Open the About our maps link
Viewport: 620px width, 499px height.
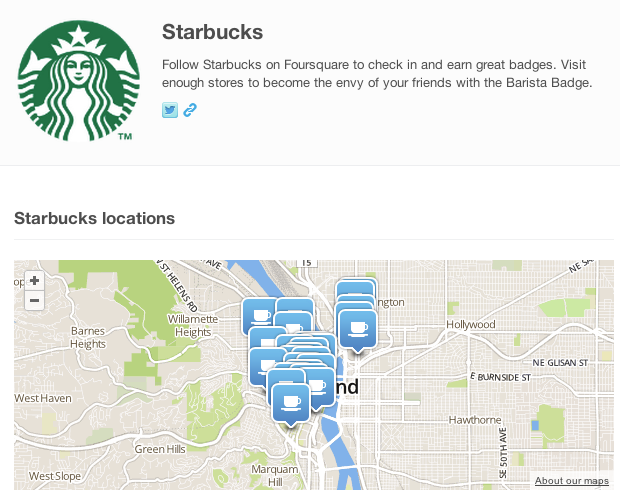tap(571, 481)
